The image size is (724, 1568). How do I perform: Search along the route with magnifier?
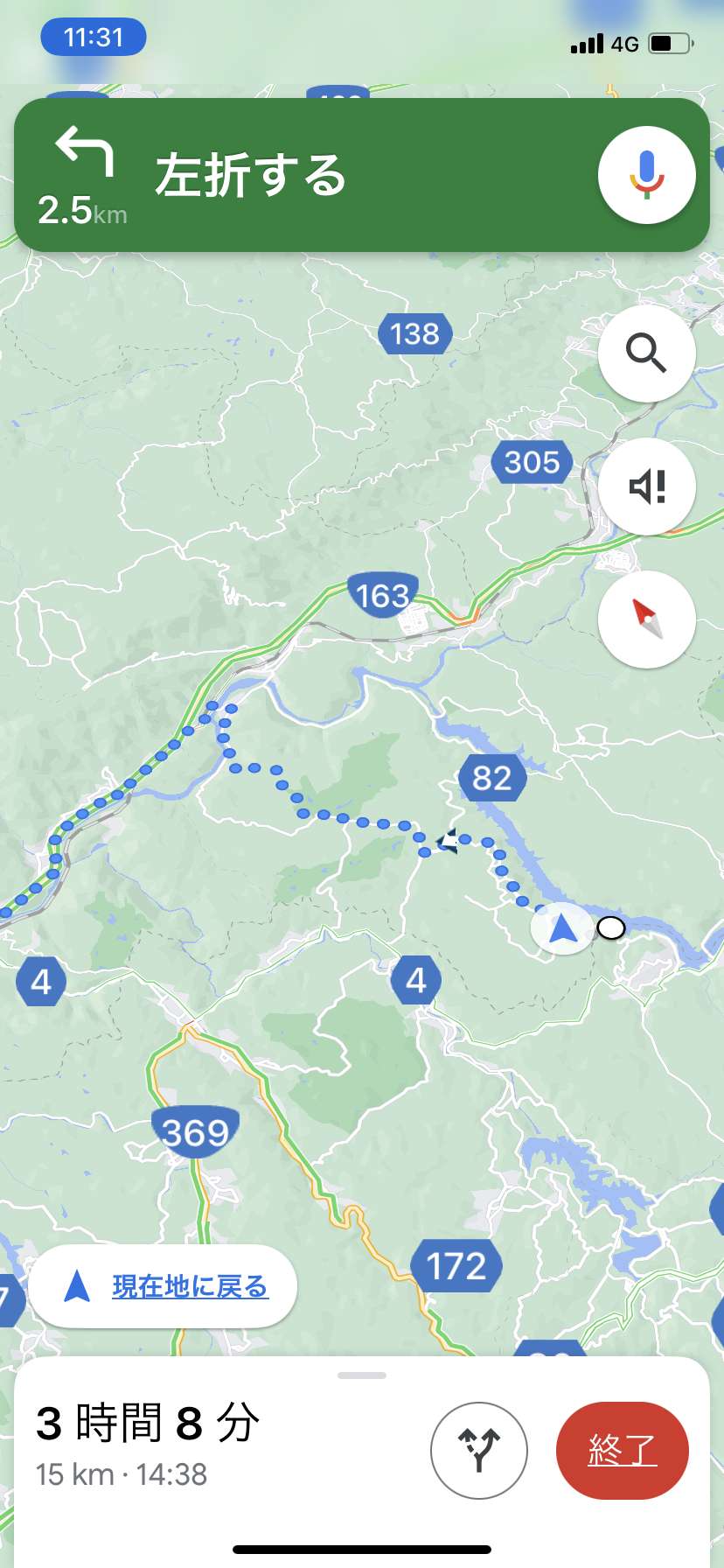coord(647,353)
